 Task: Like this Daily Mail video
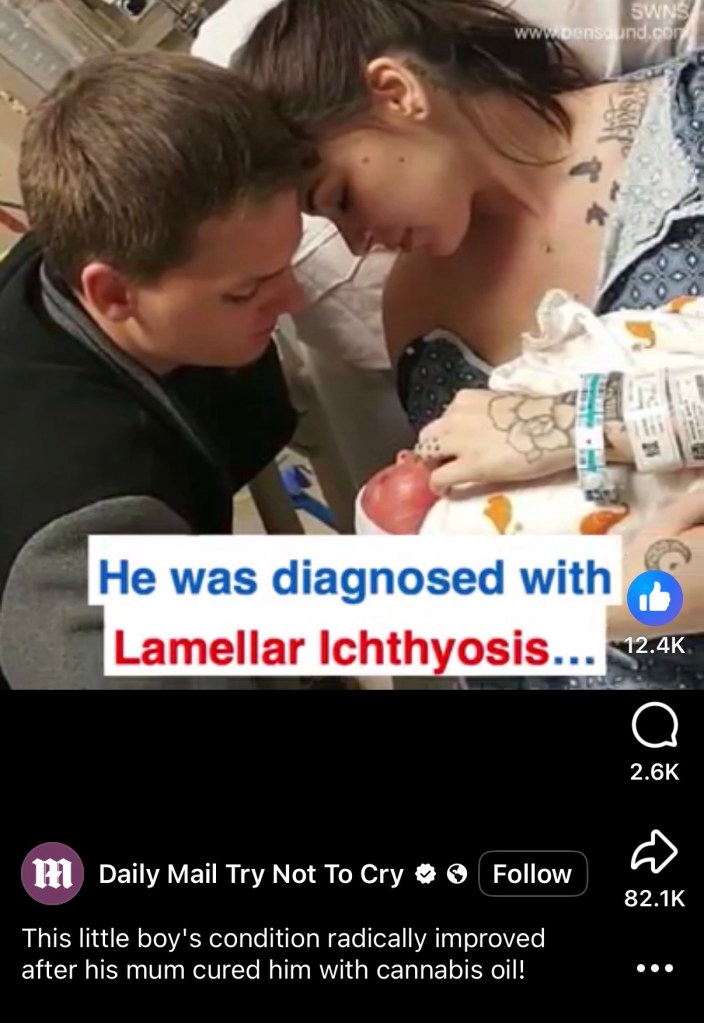(654, 599)
